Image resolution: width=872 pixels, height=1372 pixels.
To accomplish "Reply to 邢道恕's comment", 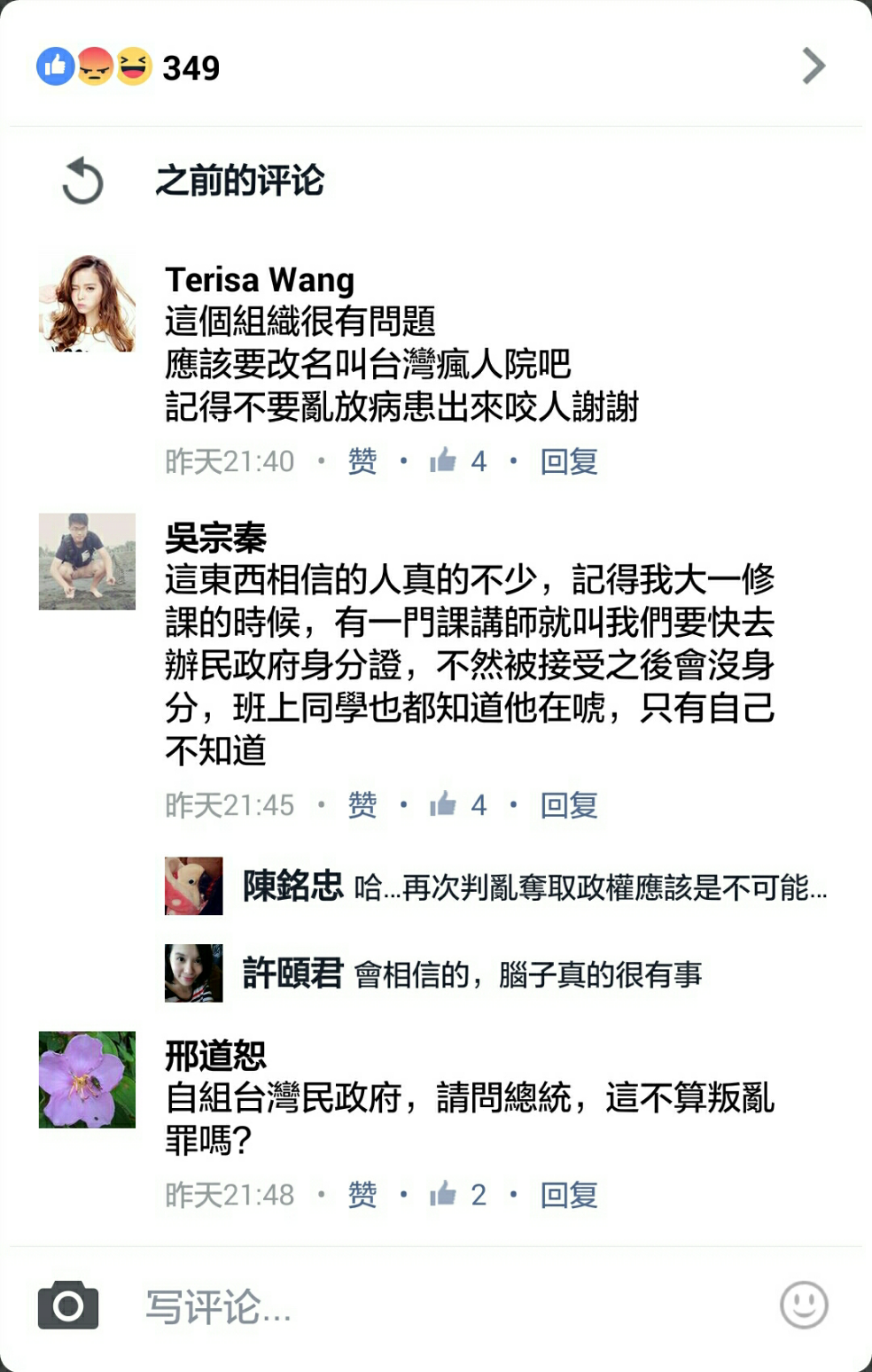I will [x=569, y=1195].
